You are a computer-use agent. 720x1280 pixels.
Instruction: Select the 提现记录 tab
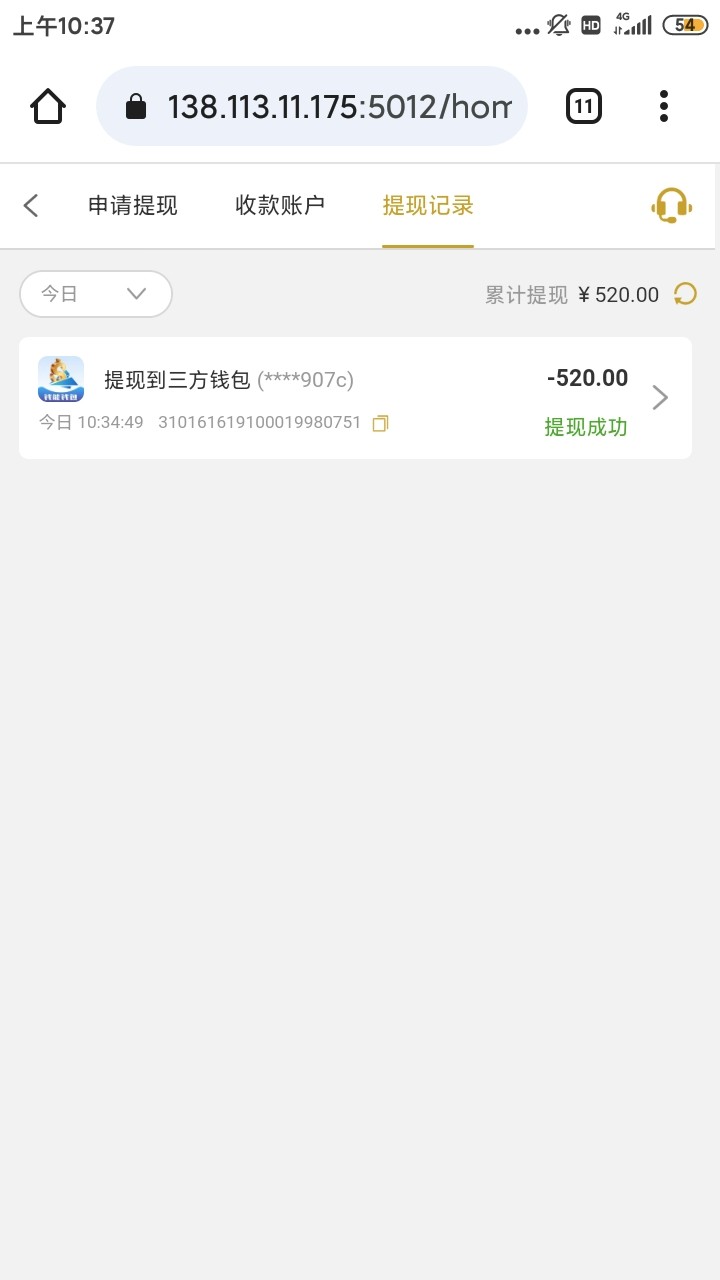click(428, 206)
